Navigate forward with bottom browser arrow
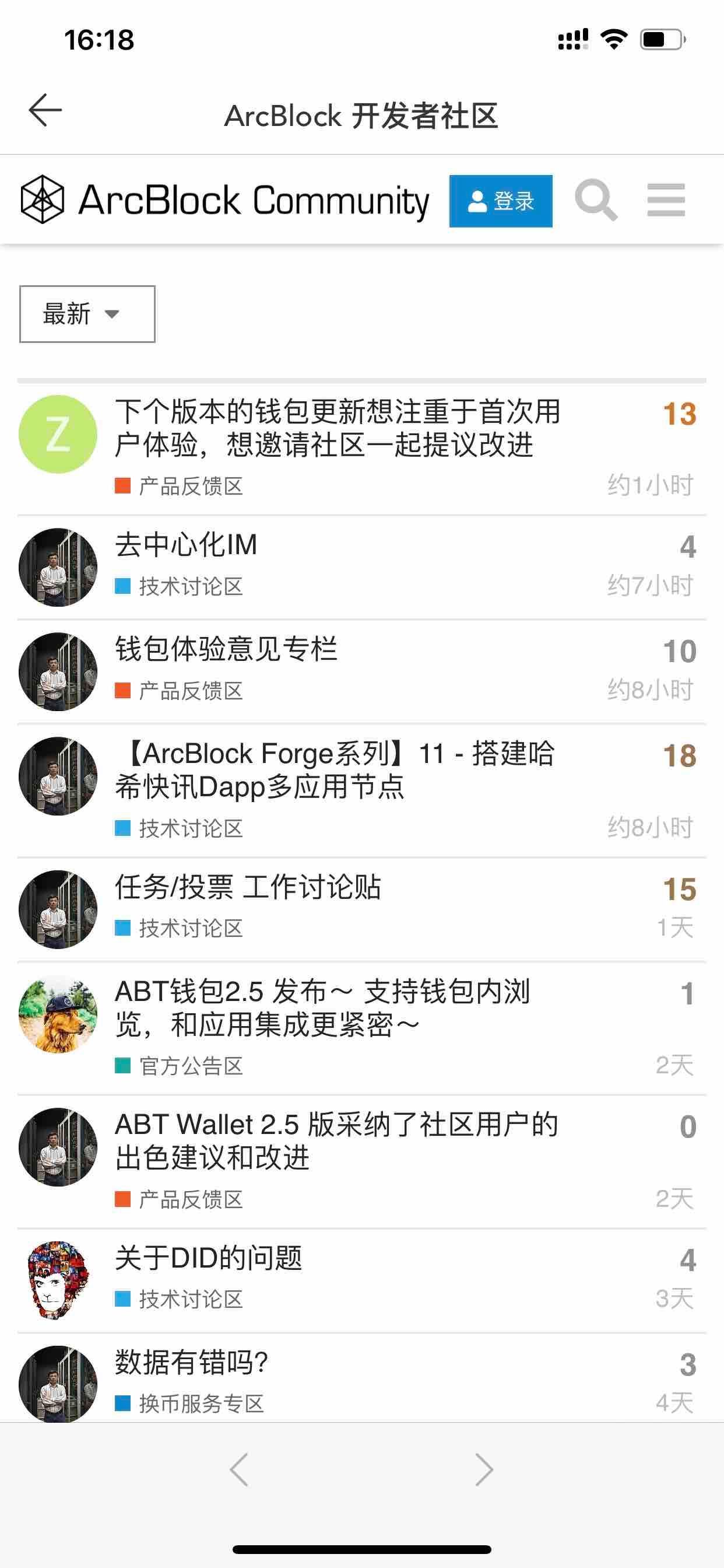 point(484,1469)
